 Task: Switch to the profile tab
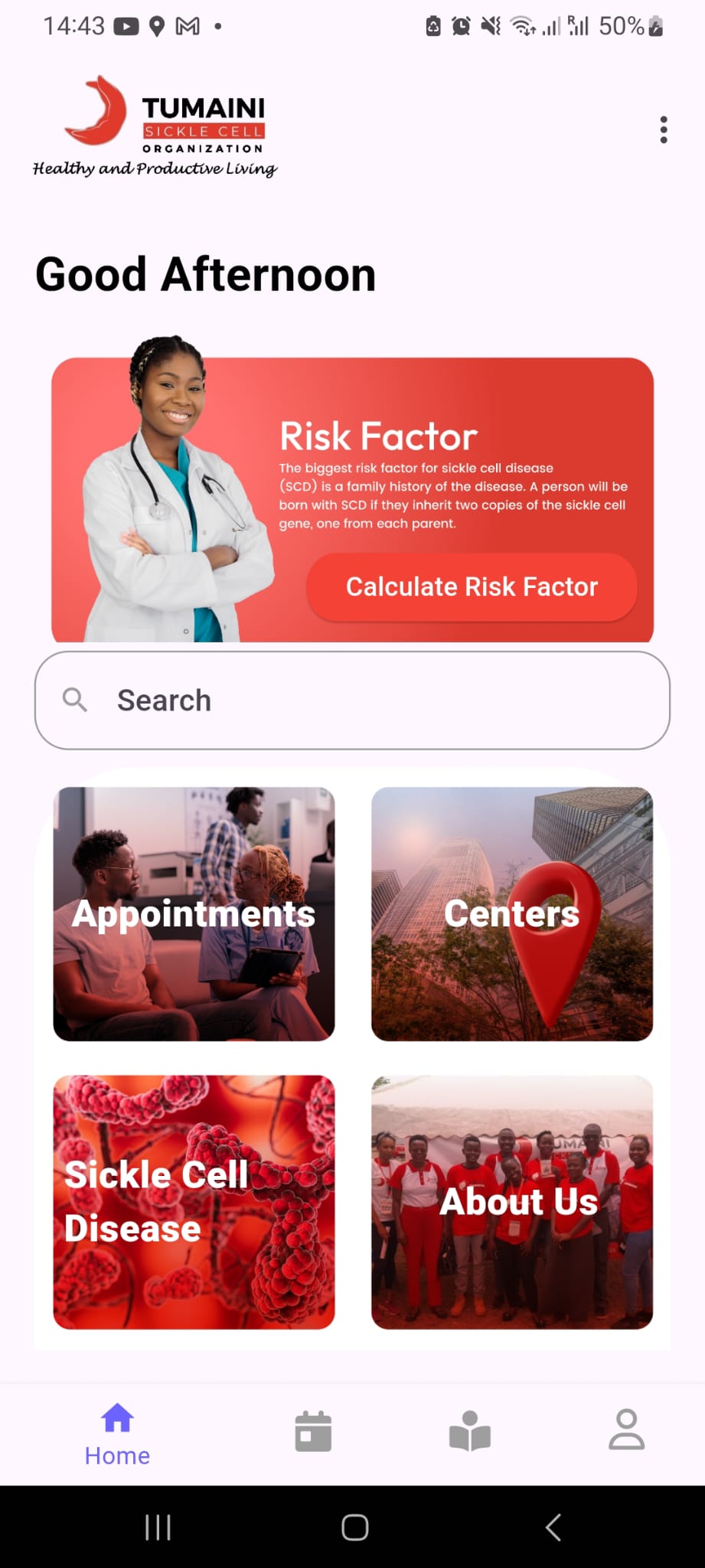click(626, 1431)
